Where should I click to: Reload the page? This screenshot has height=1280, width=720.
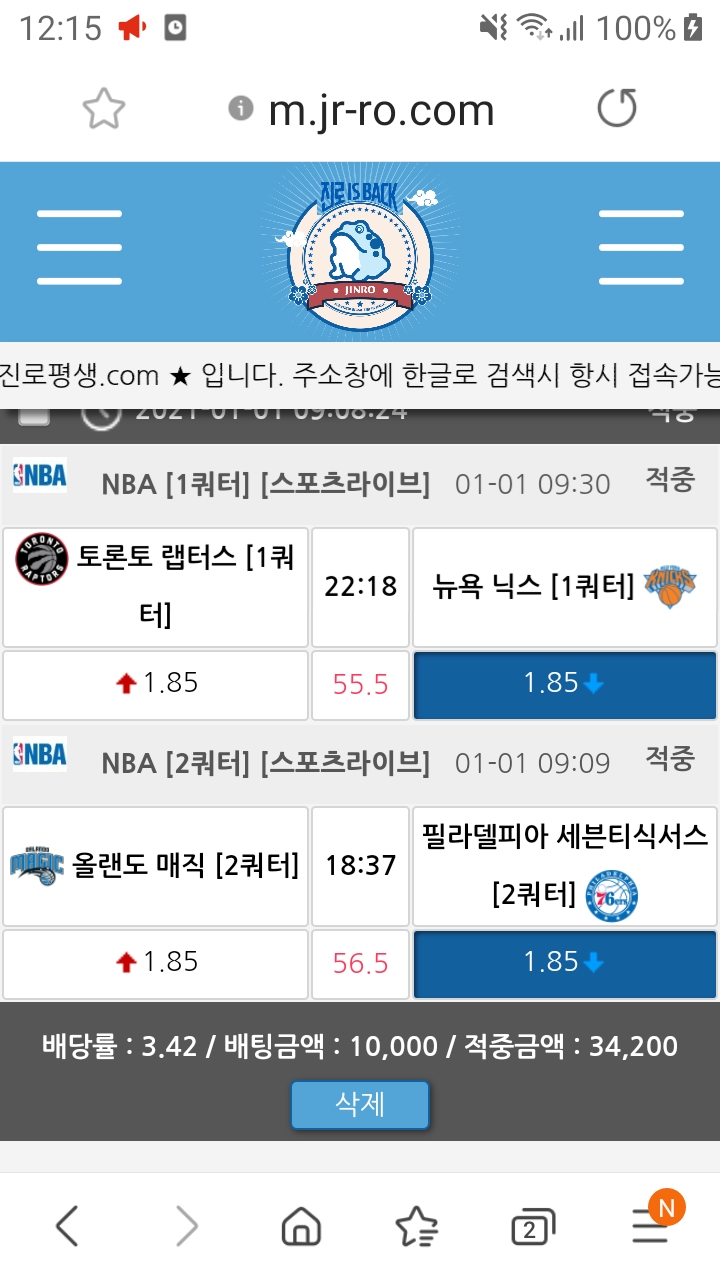(616, 108)
